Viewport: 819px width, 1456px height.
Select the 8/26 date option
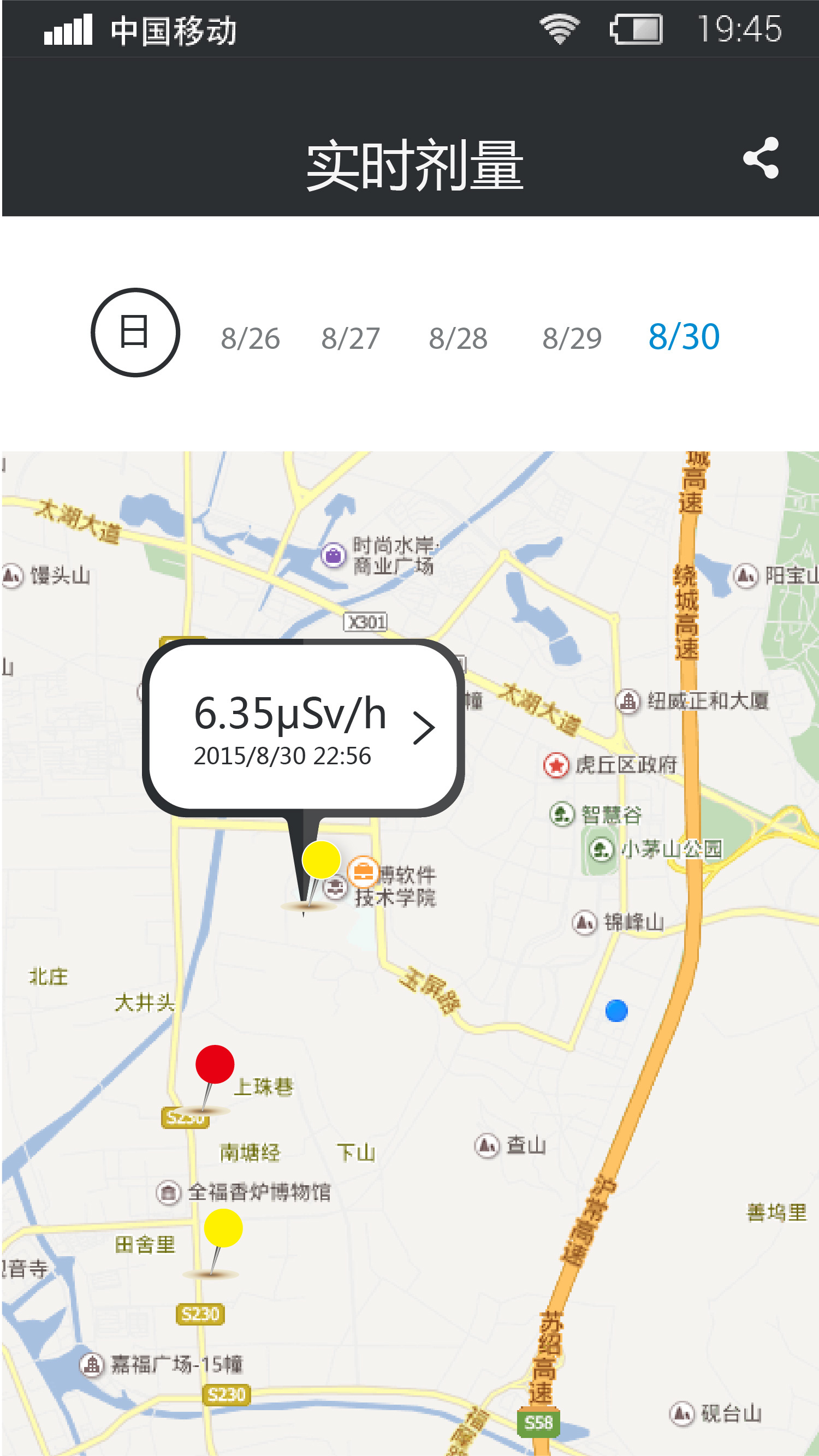(x=251, y=337)
